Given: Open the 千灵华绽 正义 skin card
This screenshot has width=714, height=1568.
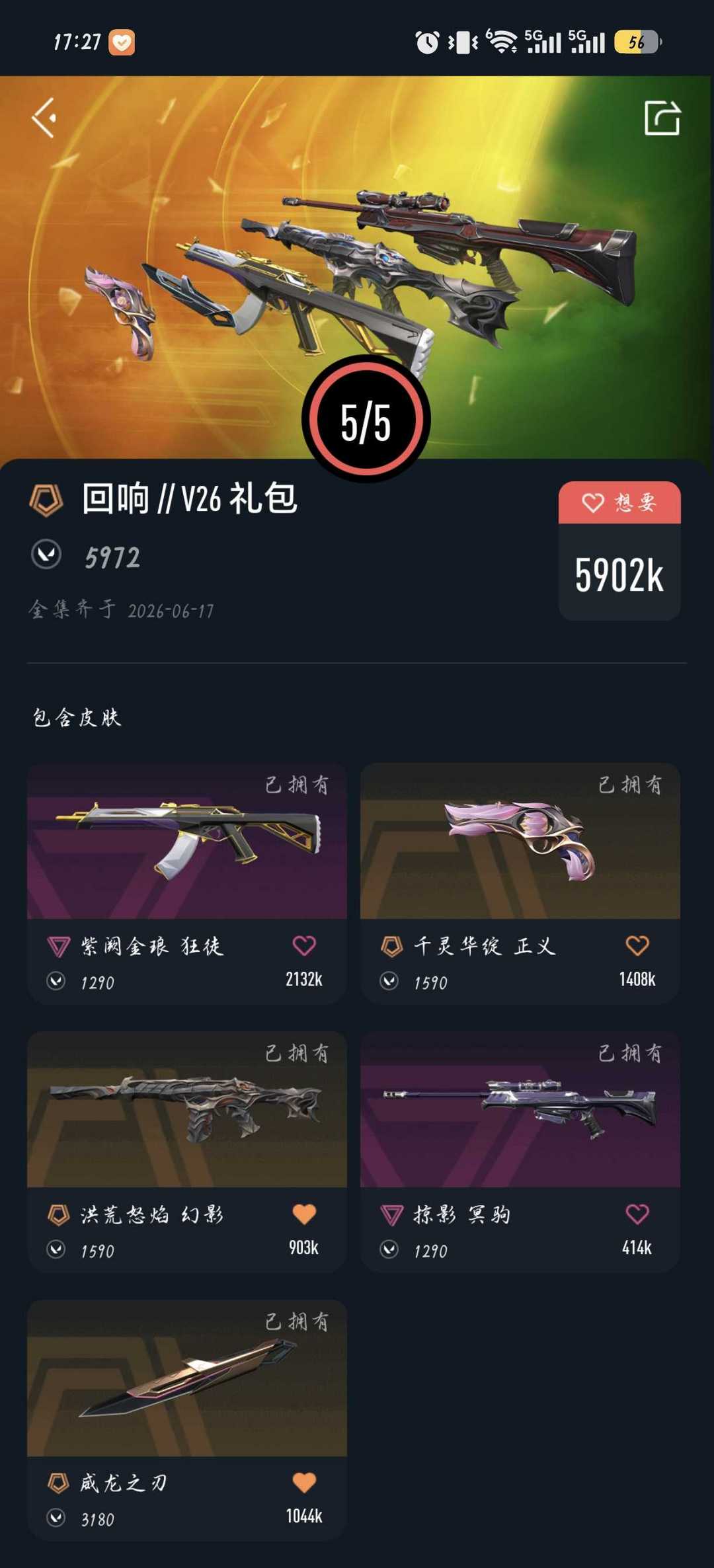Looking at the screenshot, I should pos(520,884).
